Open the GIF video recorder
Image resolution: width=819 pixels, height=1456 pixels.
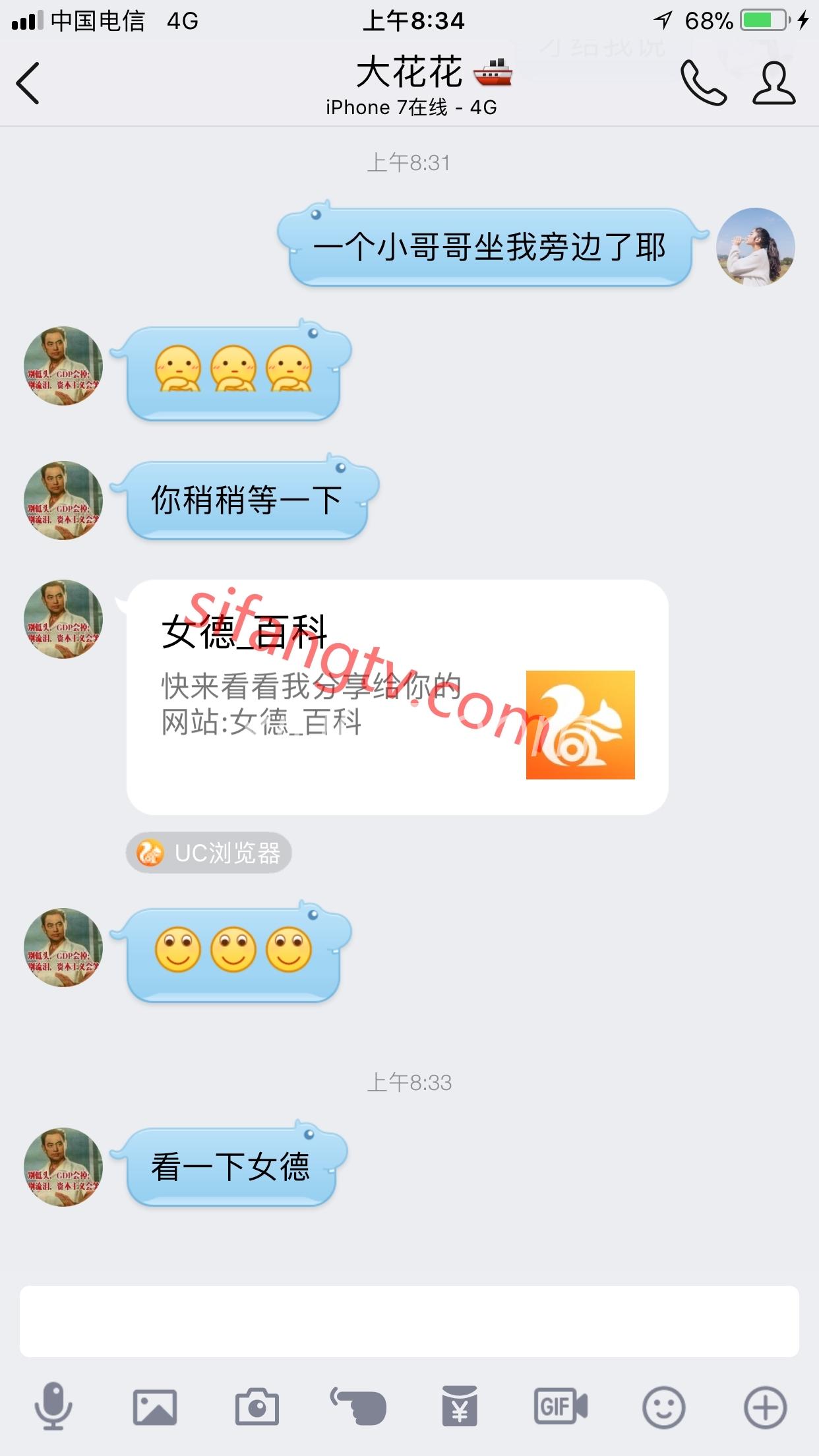[561, 1407]
